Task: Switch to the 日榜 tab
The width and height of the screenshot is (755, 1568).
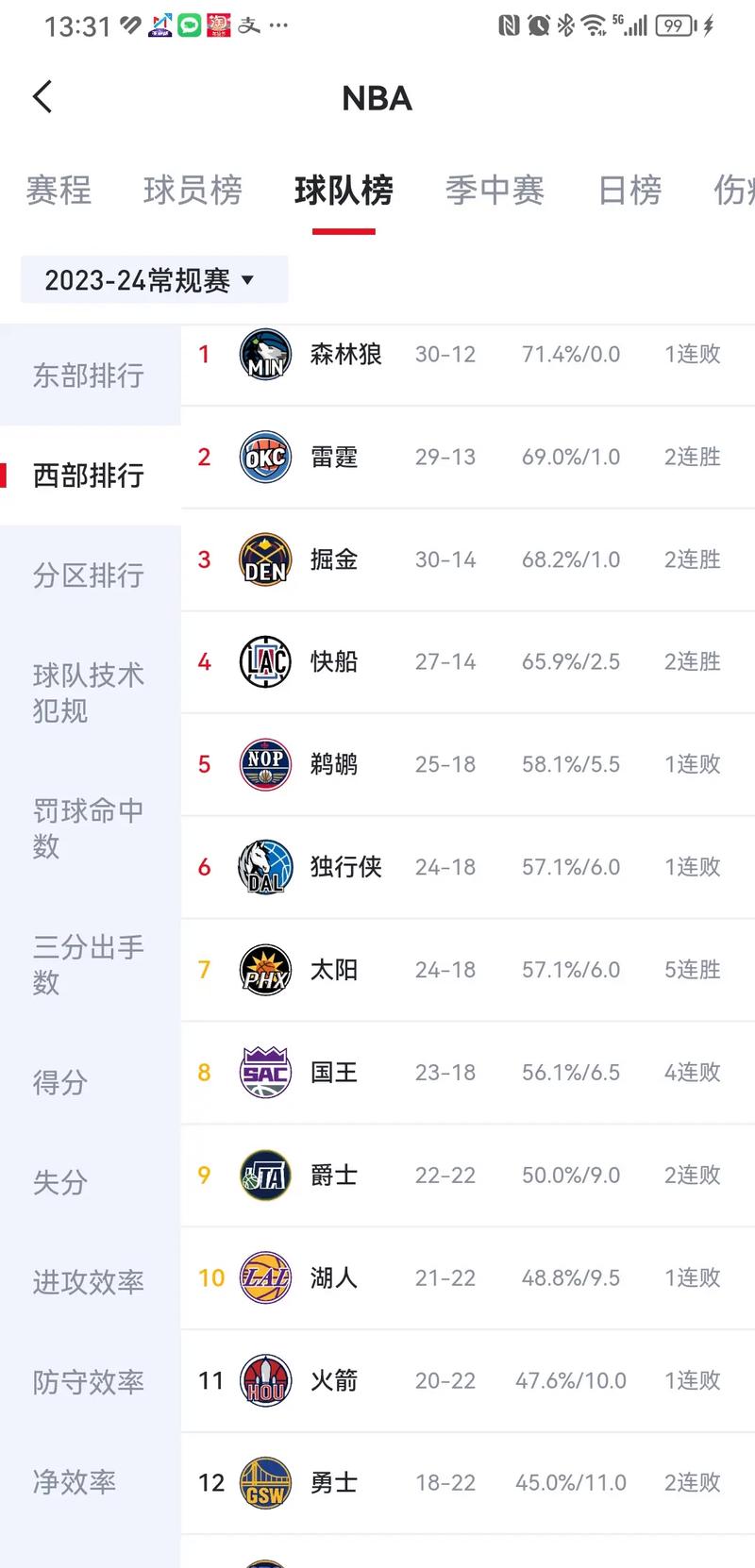Action: (629, 191)
